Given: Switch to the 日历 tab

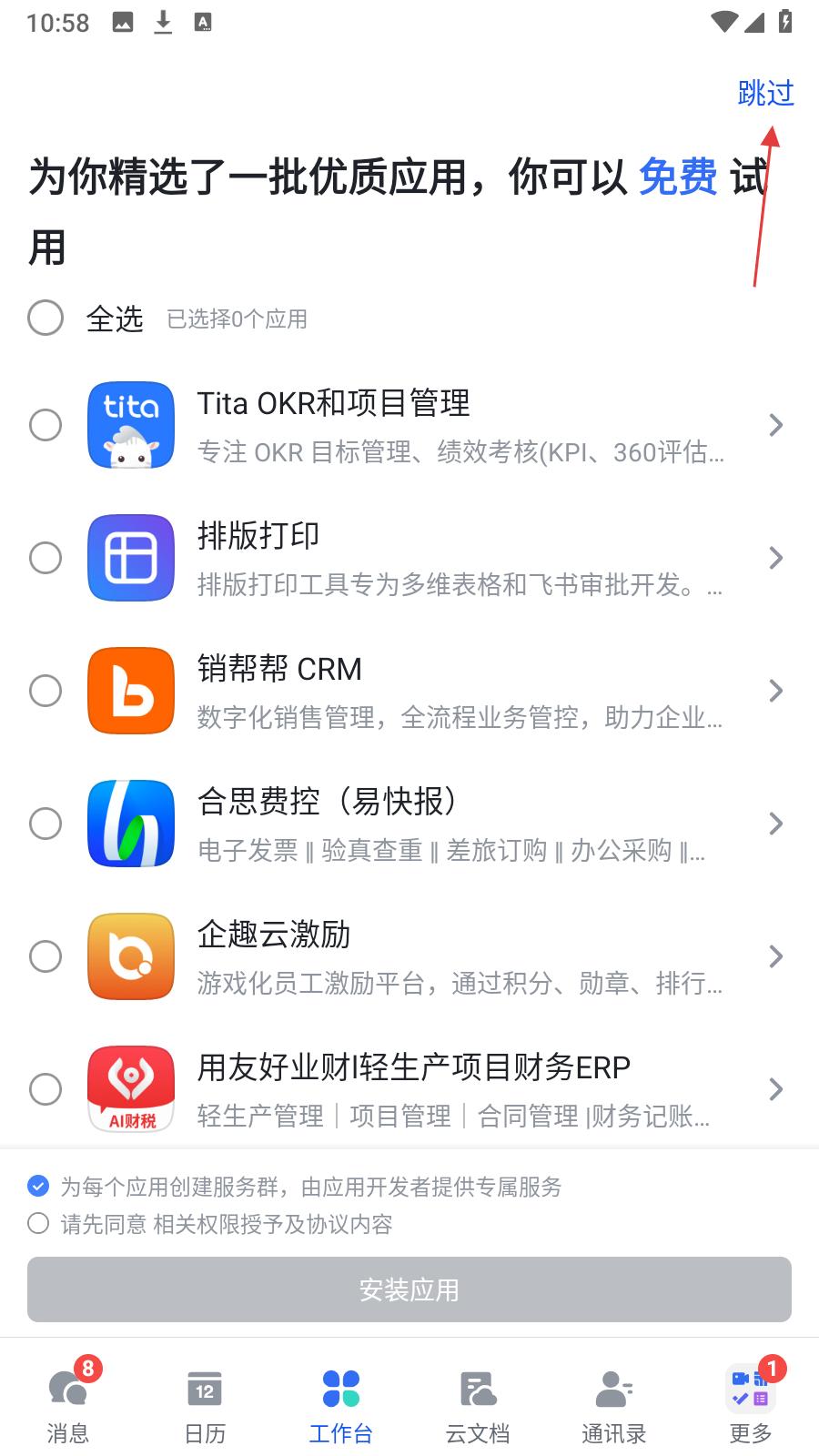Looking at the screenshot, I should 205,1404.
